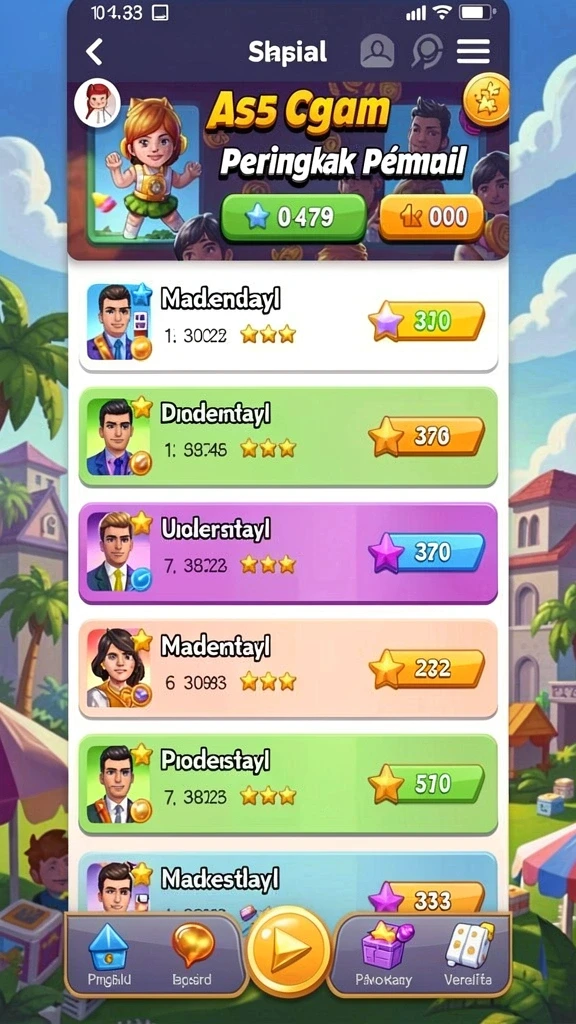
Task: Open Madendayl's leaderboard row
Action: [x=288, y=322]
